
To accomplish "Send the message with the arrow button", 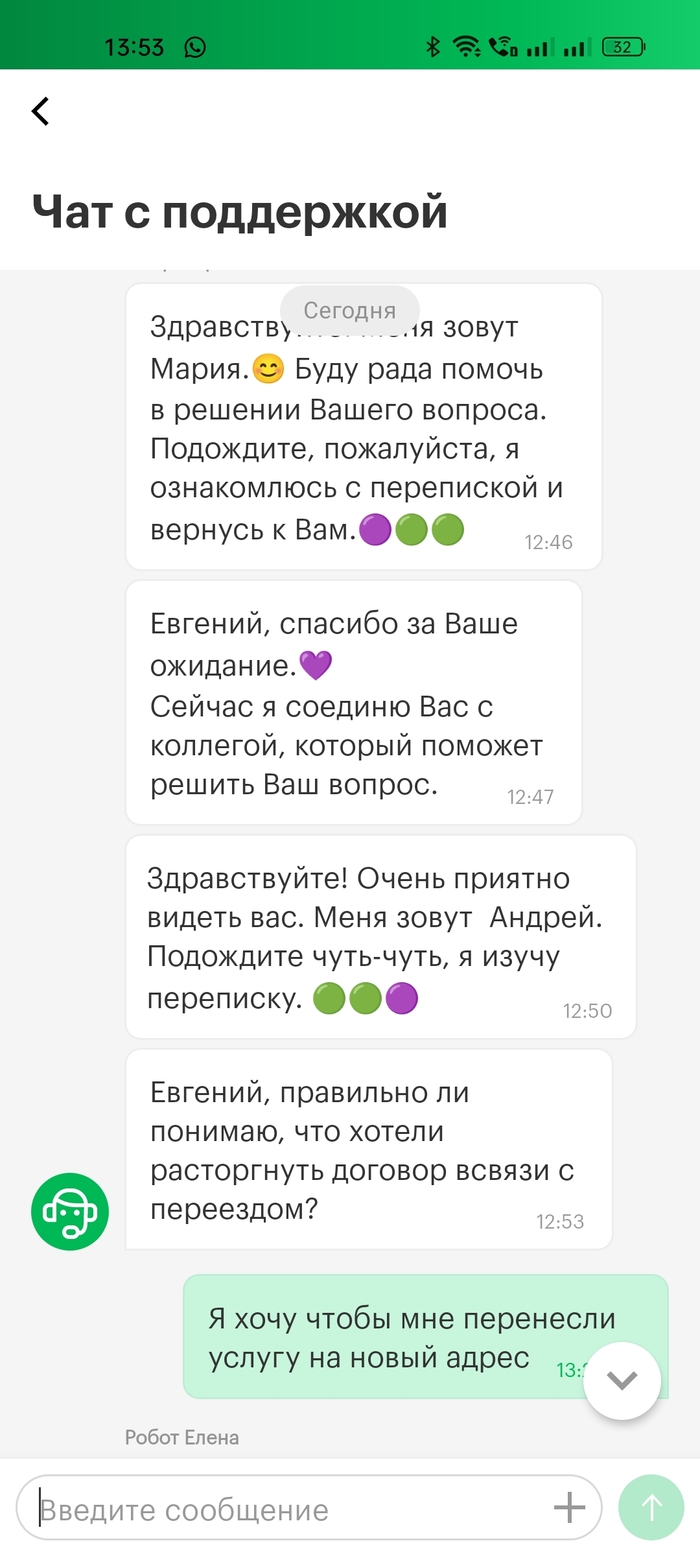I will (652, 1507).
